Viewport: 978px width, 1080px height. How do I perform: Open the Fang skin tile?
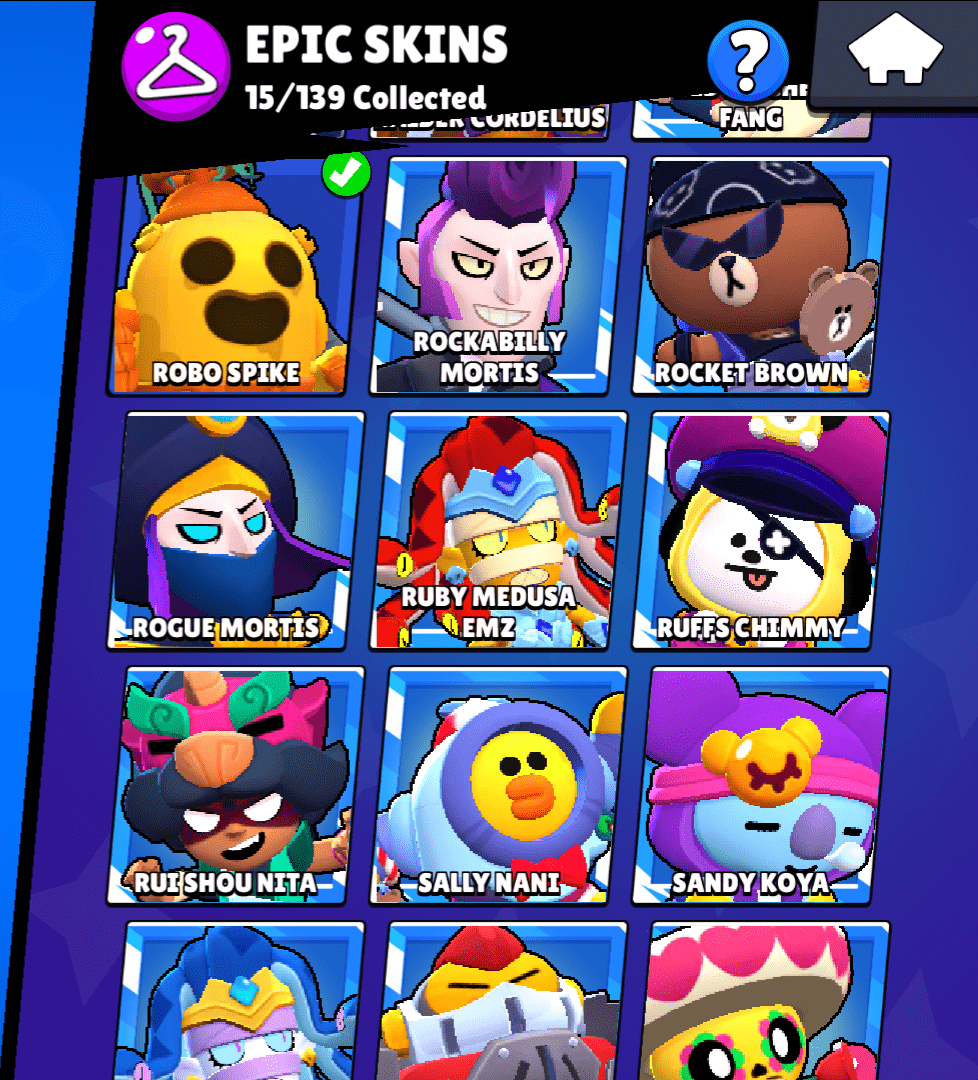click(752, 119)
